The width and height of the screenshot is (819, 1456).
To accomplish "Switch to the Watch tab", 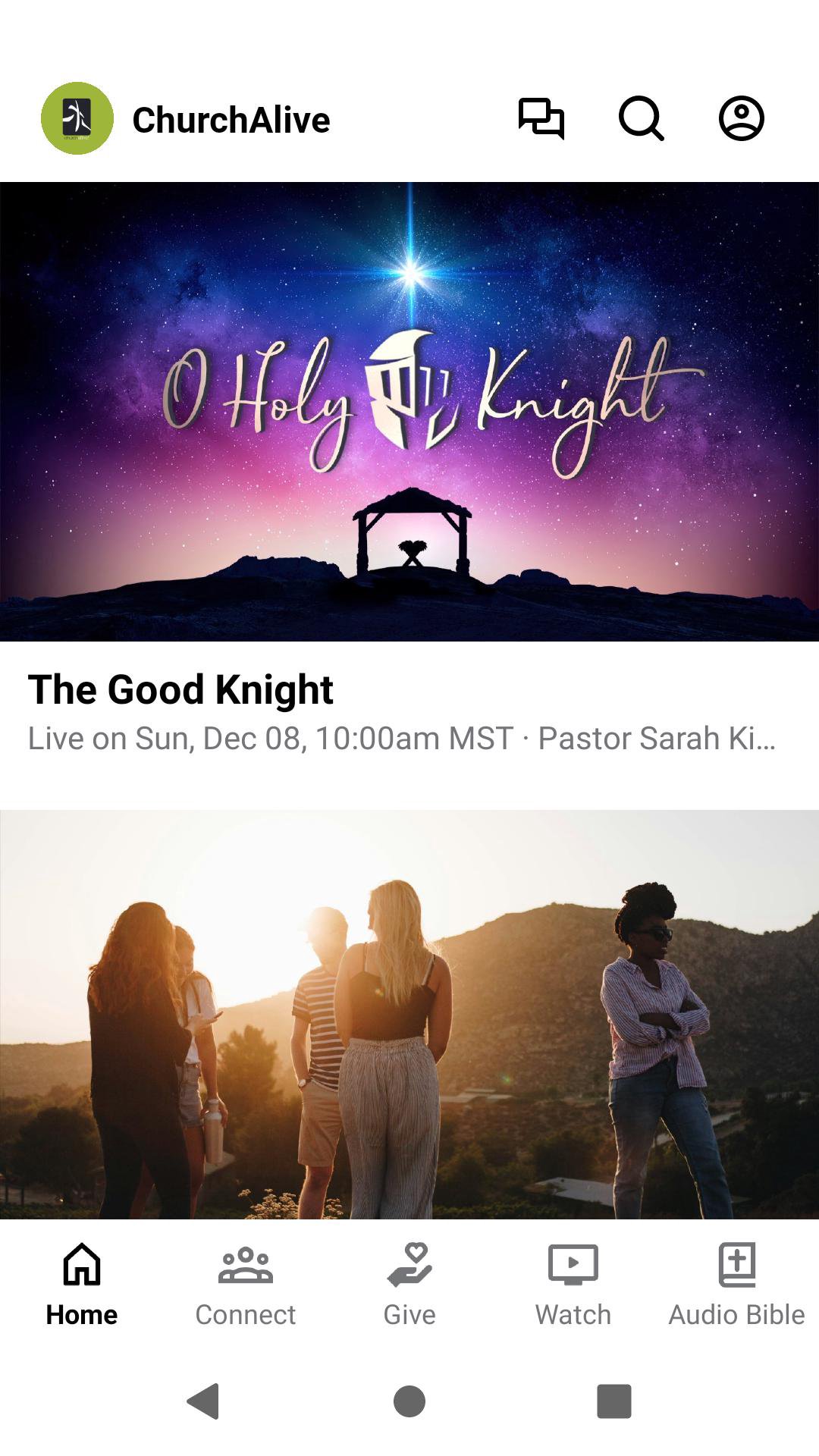I will pos(573,1285).
